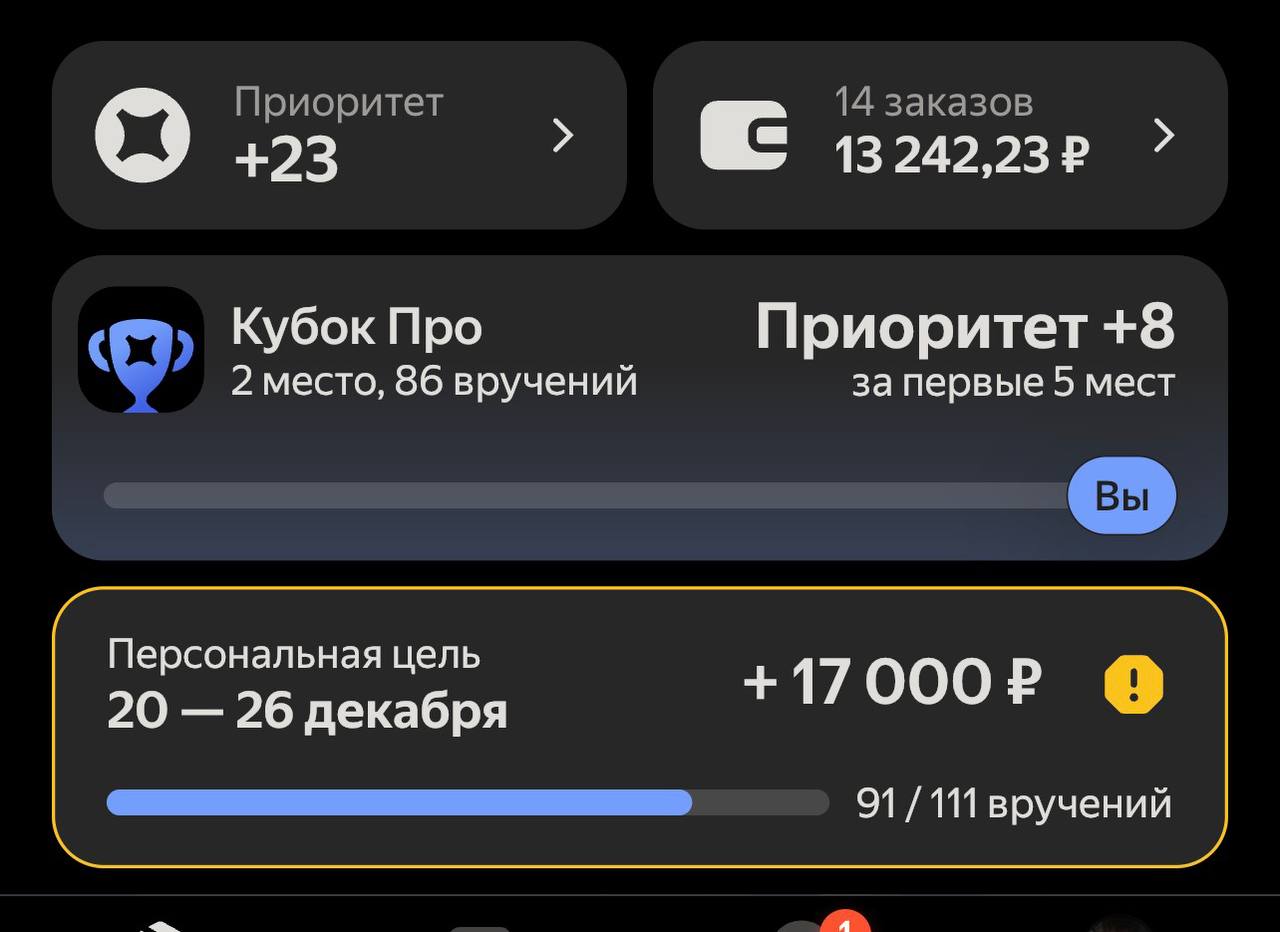Open the Кубок Про leaderboard card
Viewport: 1280px width, 932px height.
click(638, 406)
